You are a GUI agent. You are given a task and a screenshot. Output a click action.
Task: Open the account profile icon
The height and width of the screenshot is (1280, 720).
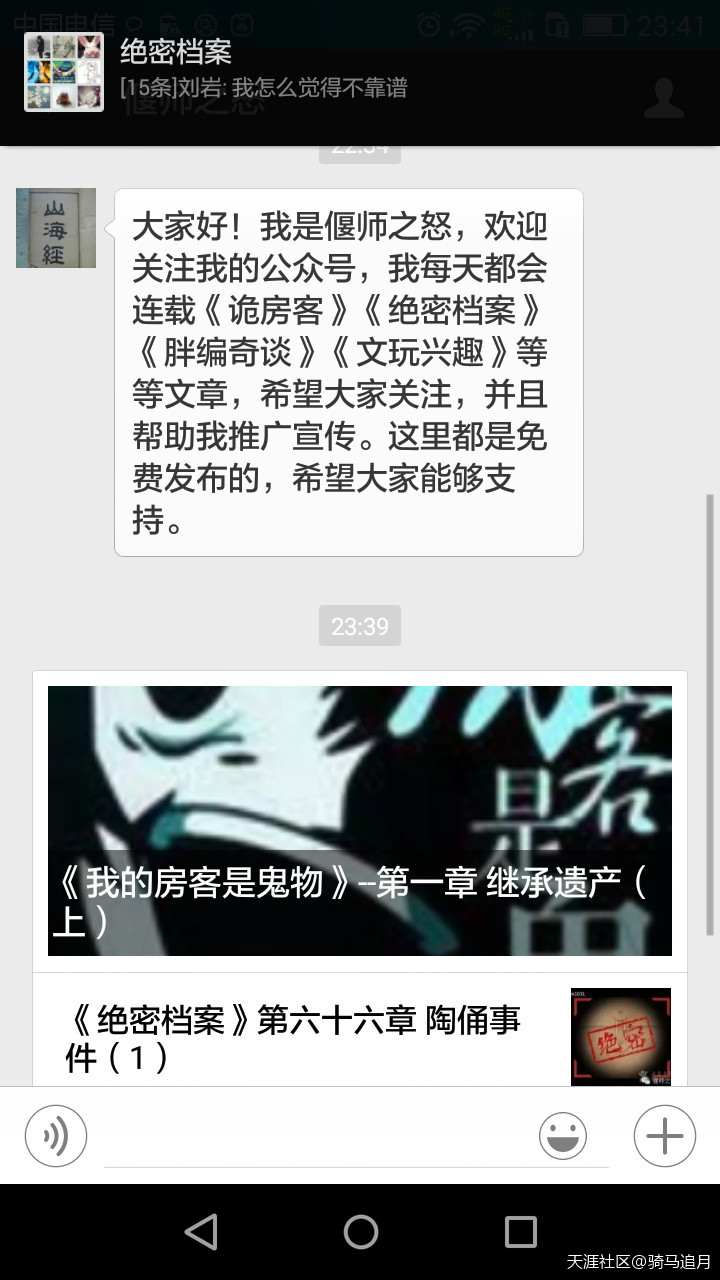tap(663, 97)
